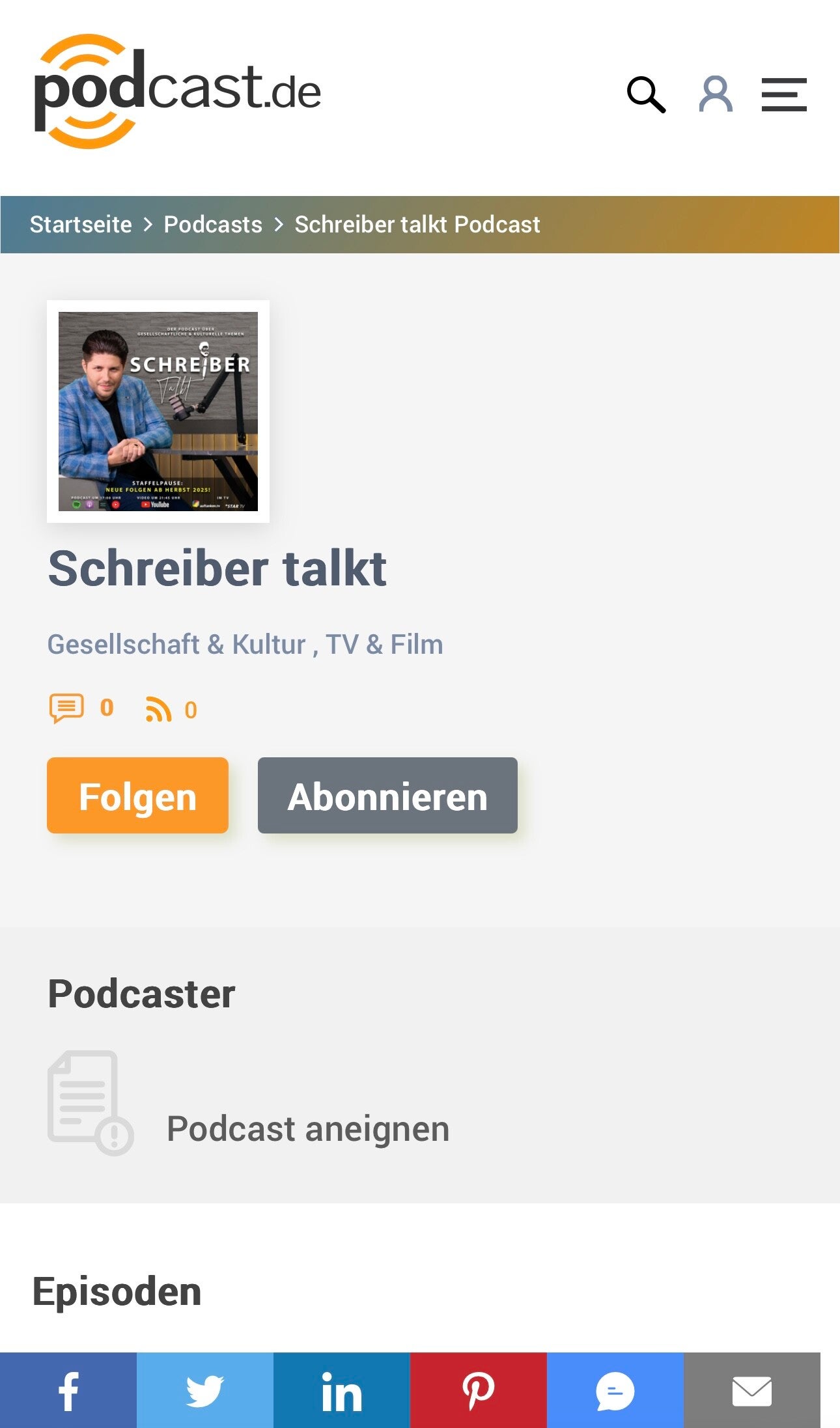Open the TV & Film category

coord(384,645)
